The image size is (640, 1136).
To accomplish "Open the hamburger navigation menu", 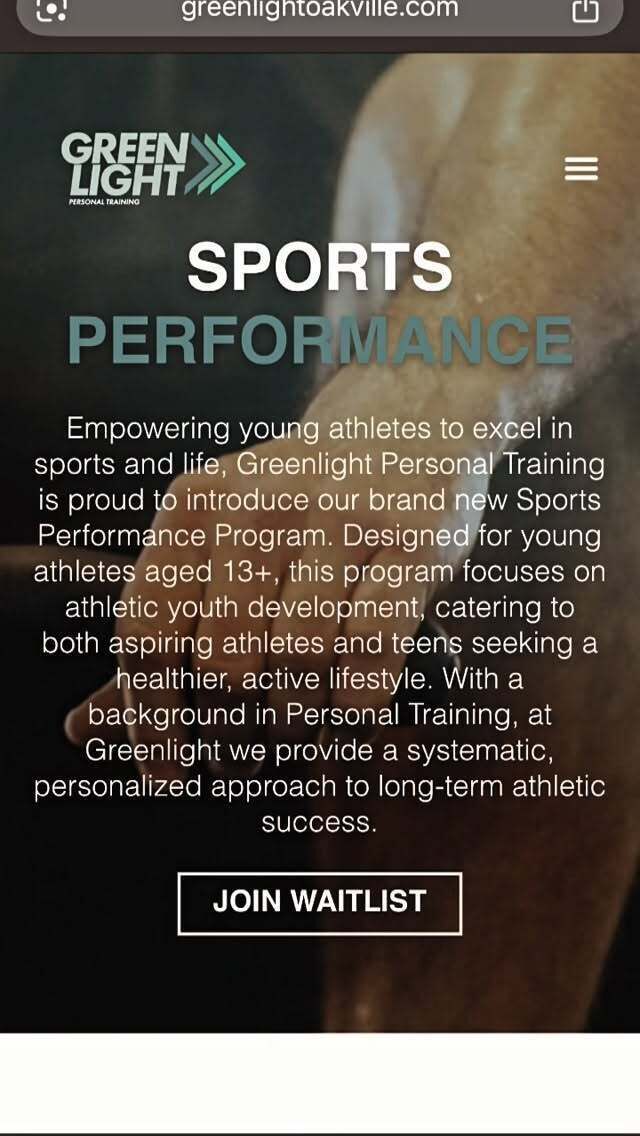I will point(581,169).
